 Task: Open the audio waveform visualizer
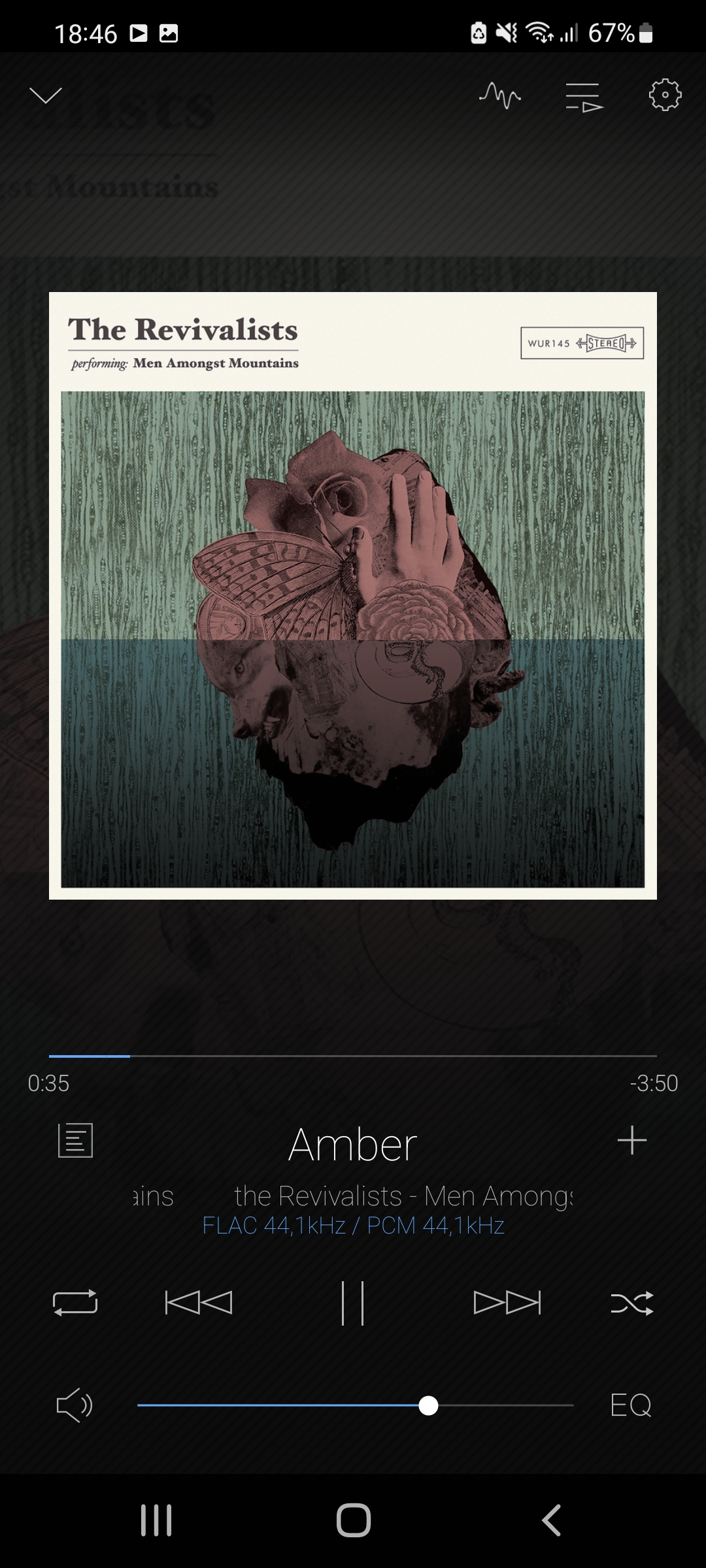pyautogui.click(x=500, y=96)
